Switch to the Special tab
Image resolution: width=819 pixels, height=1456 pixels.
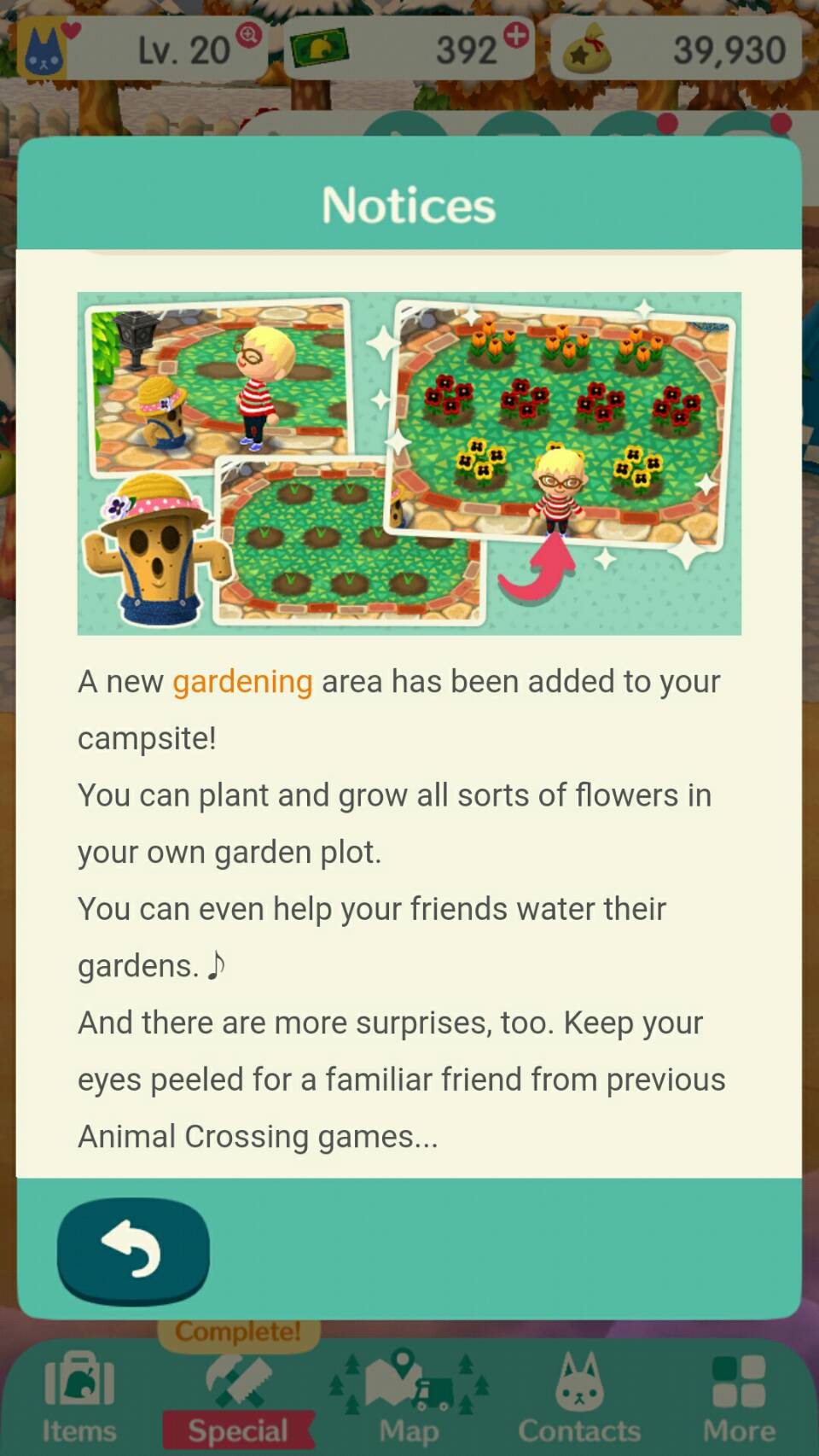tap(238, 1397)
